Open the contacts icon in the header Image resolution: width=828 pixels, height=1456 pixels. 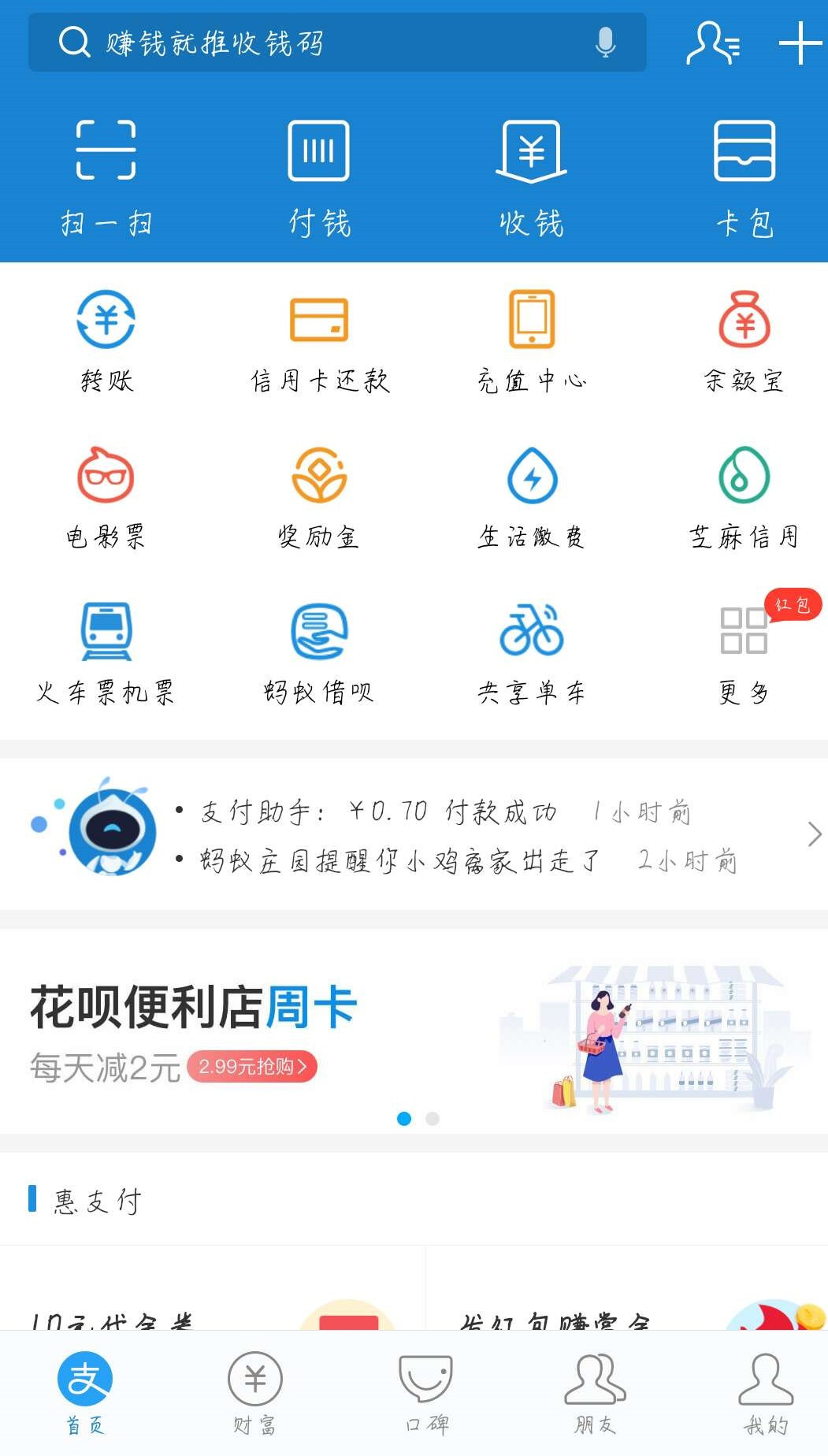pyautogui.click(x=713, y=43)
